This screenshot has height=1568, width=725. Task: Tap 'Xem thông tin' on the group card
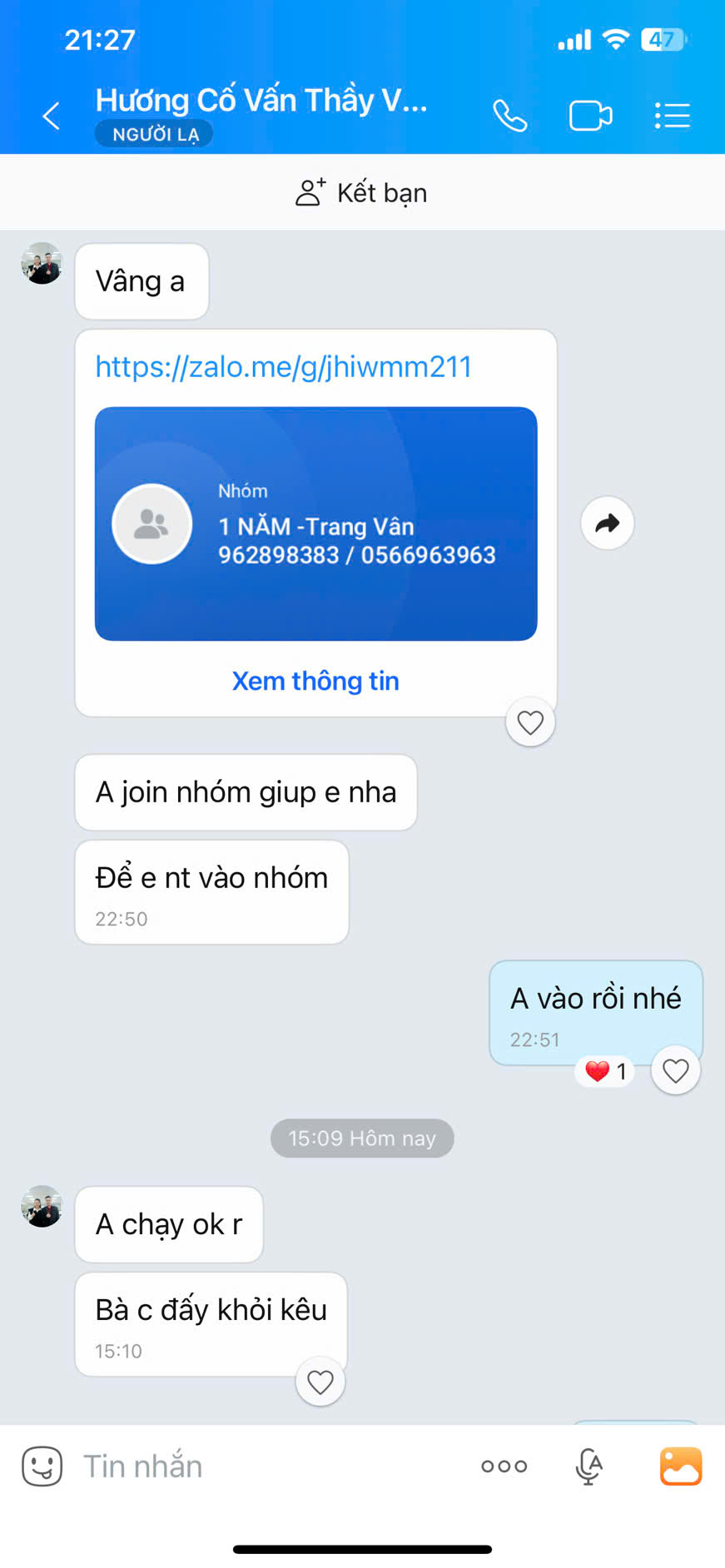tap(315, 681)
